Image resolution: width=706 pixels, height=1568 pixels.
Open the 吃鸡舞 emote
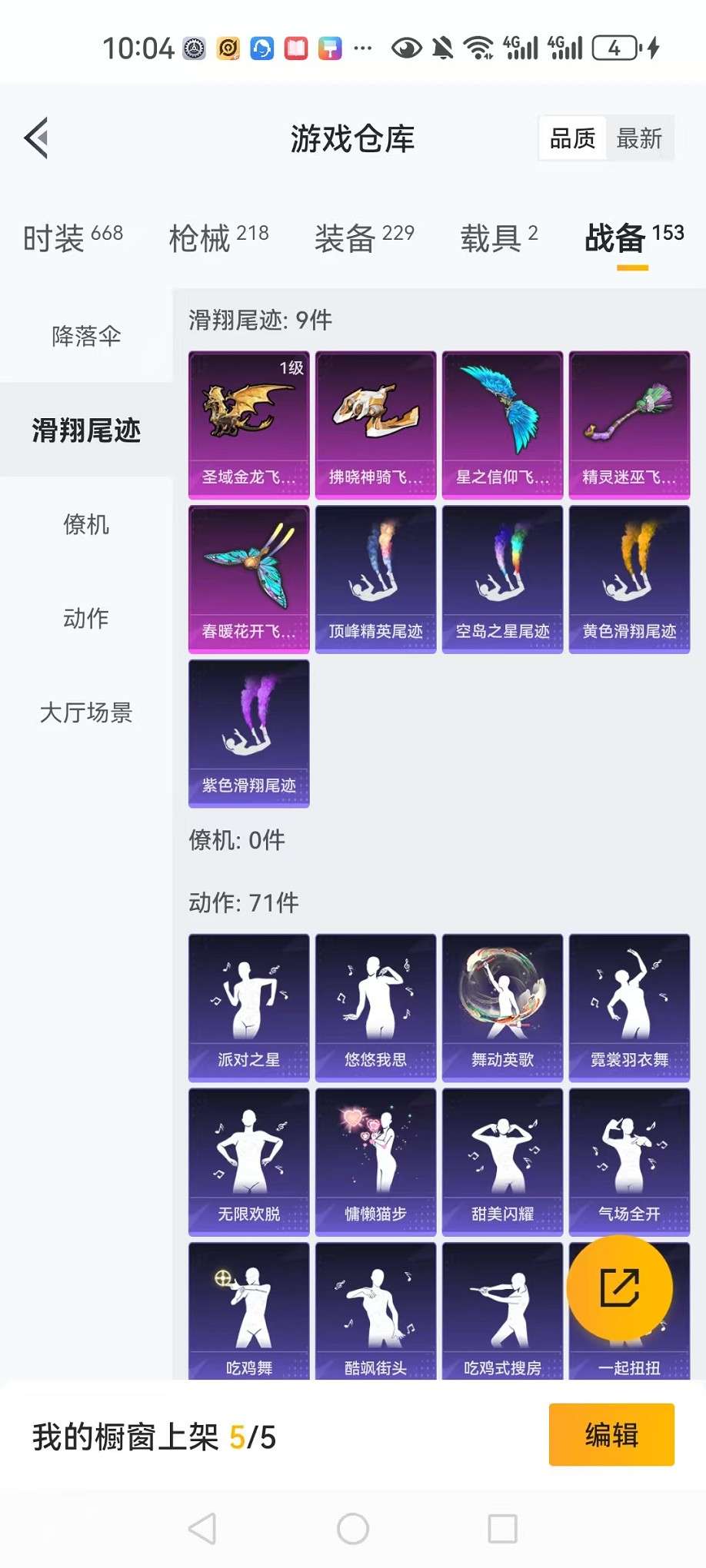pyautogui.click(x=249, y=1311)
